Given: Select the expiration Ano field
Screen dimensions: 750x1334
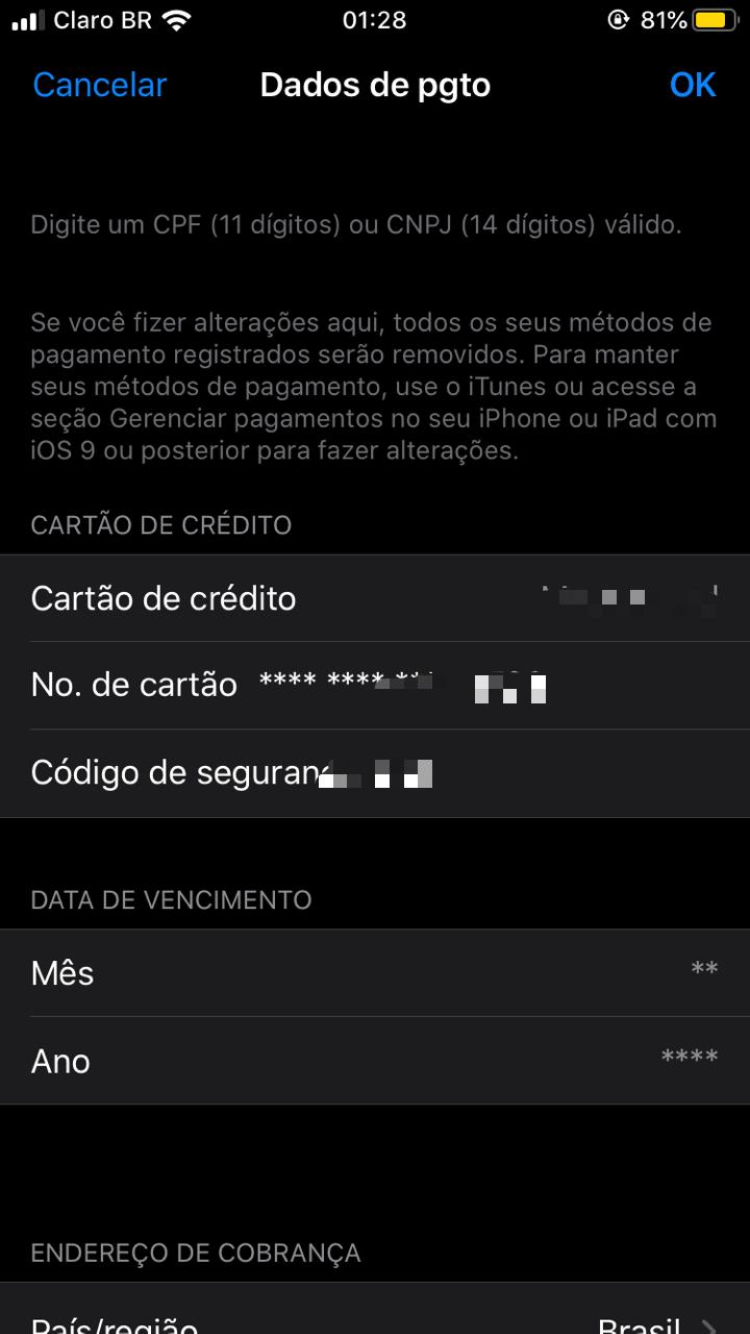Looking at the screenshot, I should (375, 1061).
